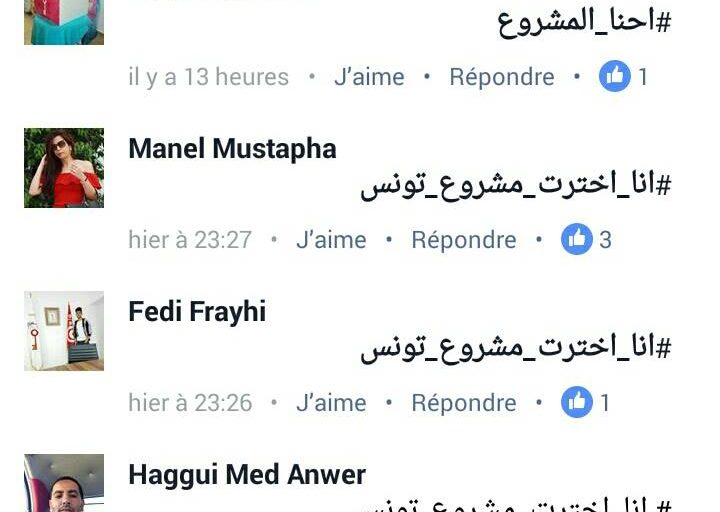
Task: Open the #احنا_المشروع hashtag
Action: (584, 22)
